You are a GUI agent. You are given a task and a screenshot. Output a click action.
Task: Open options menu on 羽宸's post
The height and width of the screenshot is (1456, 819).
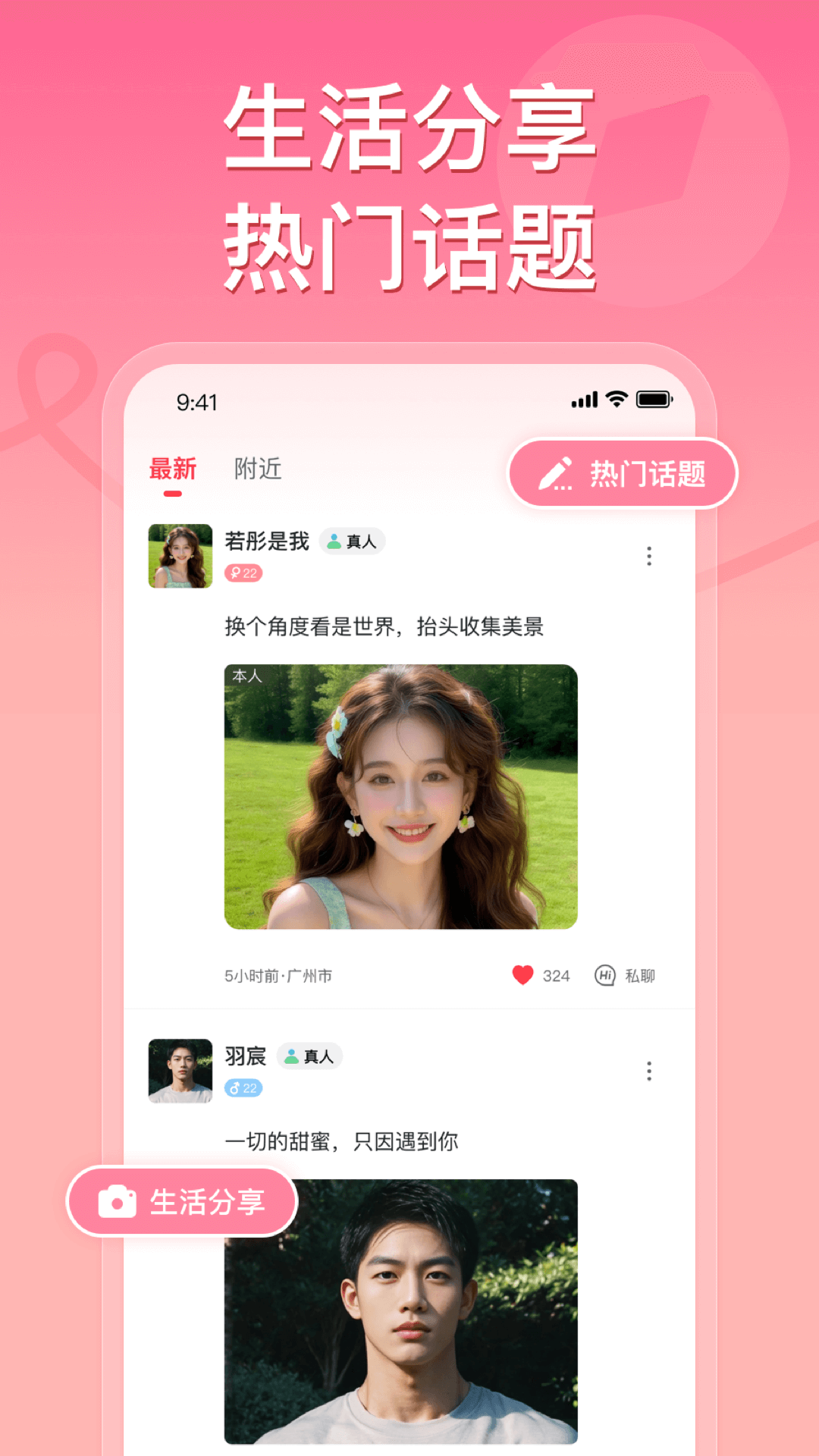(649, 1072)
